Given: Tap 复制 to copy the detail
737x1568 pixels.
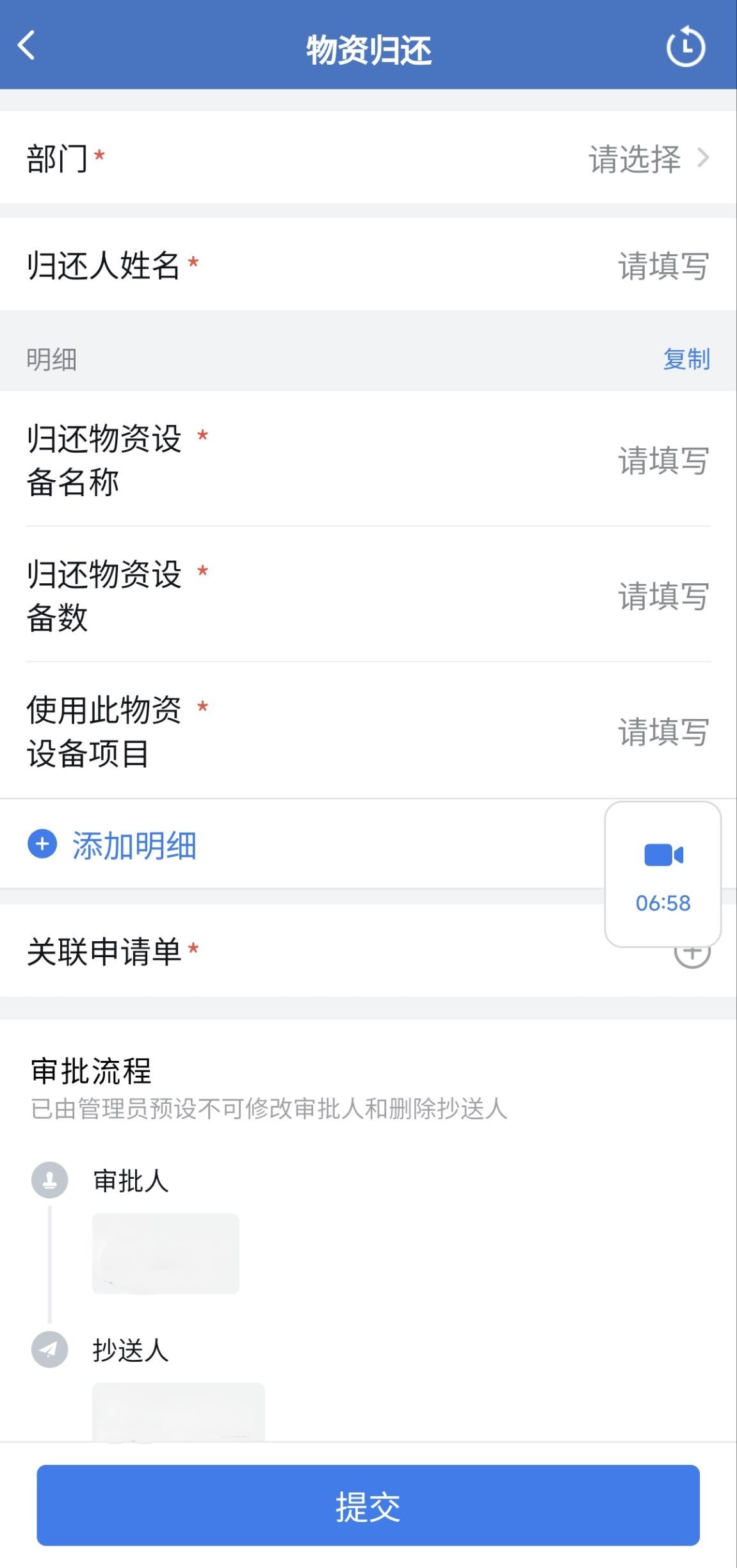Looking at the screenshot, I should (686, 359).
